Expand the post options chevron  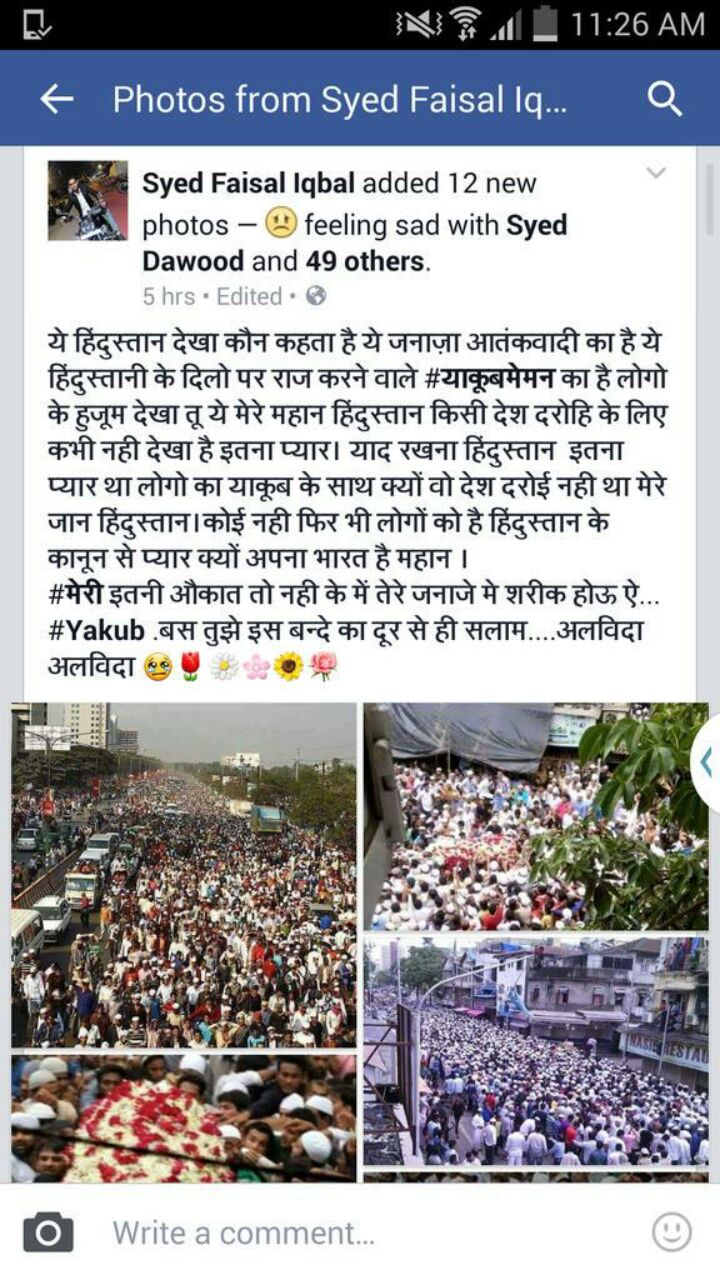pyautogui.click(x=656, y=174)
